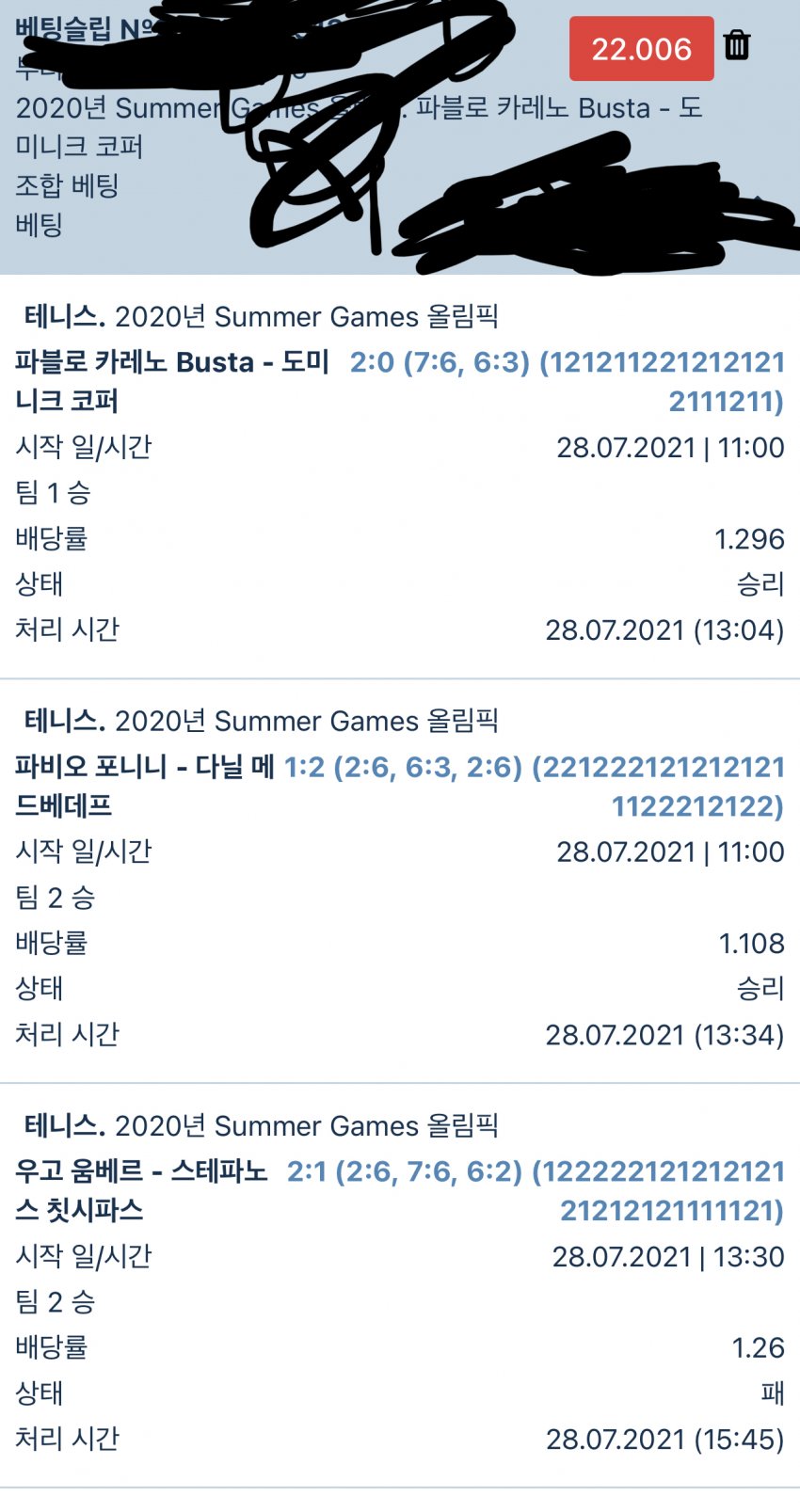This screenshot has width=800, height=1512.
Task: Delete this bet slip with trash icon
Action: [x=737, y=44]
